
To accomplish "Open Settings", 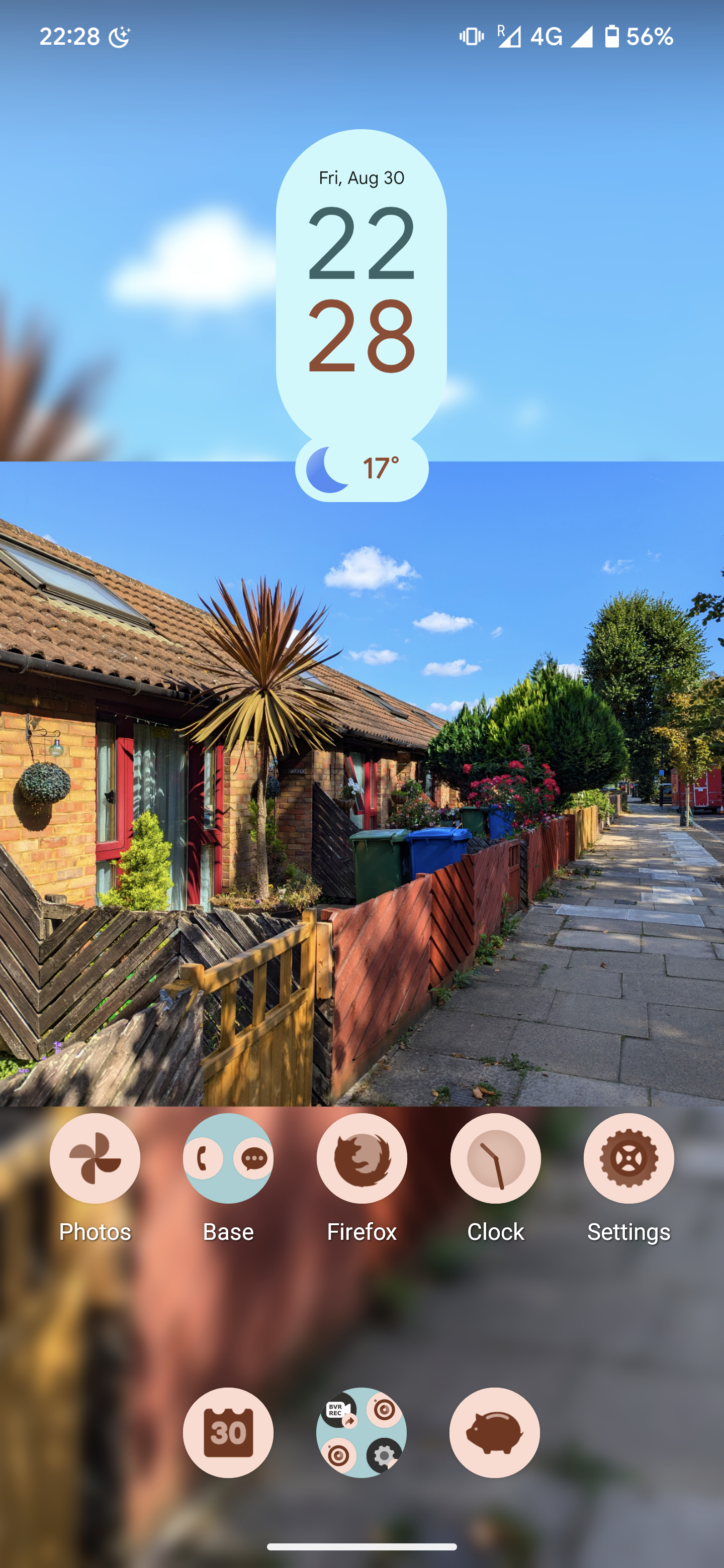I will pyautogui.click(x=628, y=1158).
